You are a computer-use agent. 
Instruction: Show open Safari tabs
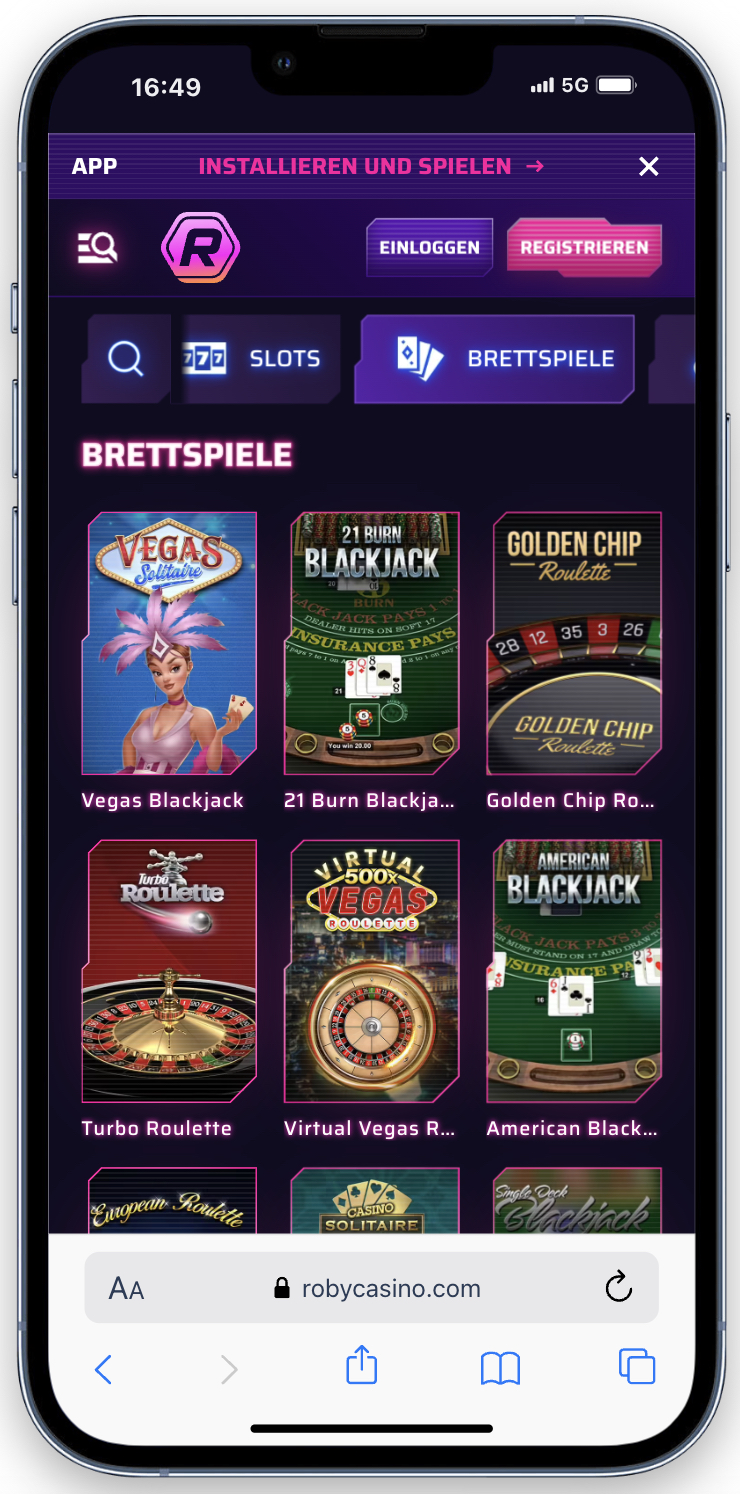(636, 1366)
